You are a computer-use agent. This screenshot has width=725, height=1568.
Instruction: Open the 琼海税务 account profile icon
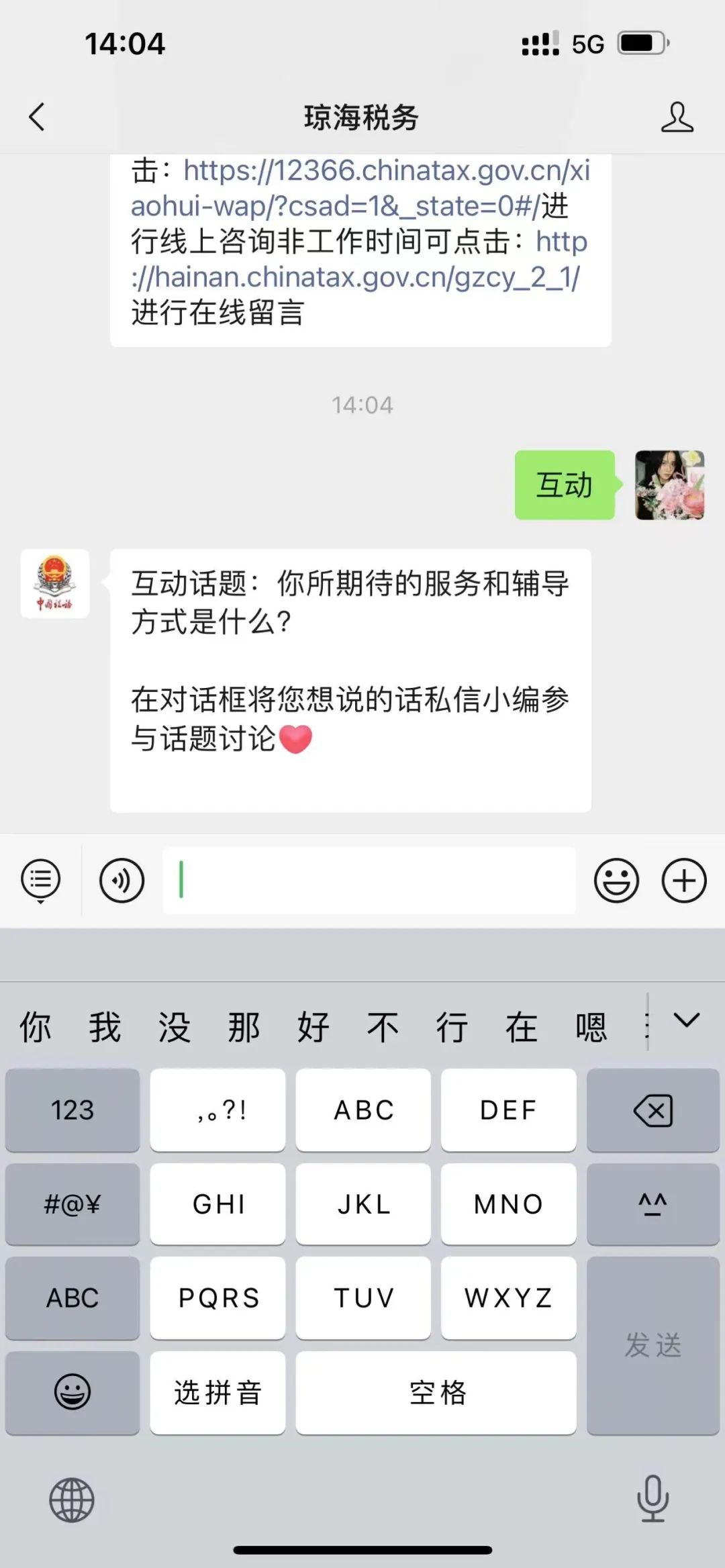pyautogui.click(x=677, y=117)
